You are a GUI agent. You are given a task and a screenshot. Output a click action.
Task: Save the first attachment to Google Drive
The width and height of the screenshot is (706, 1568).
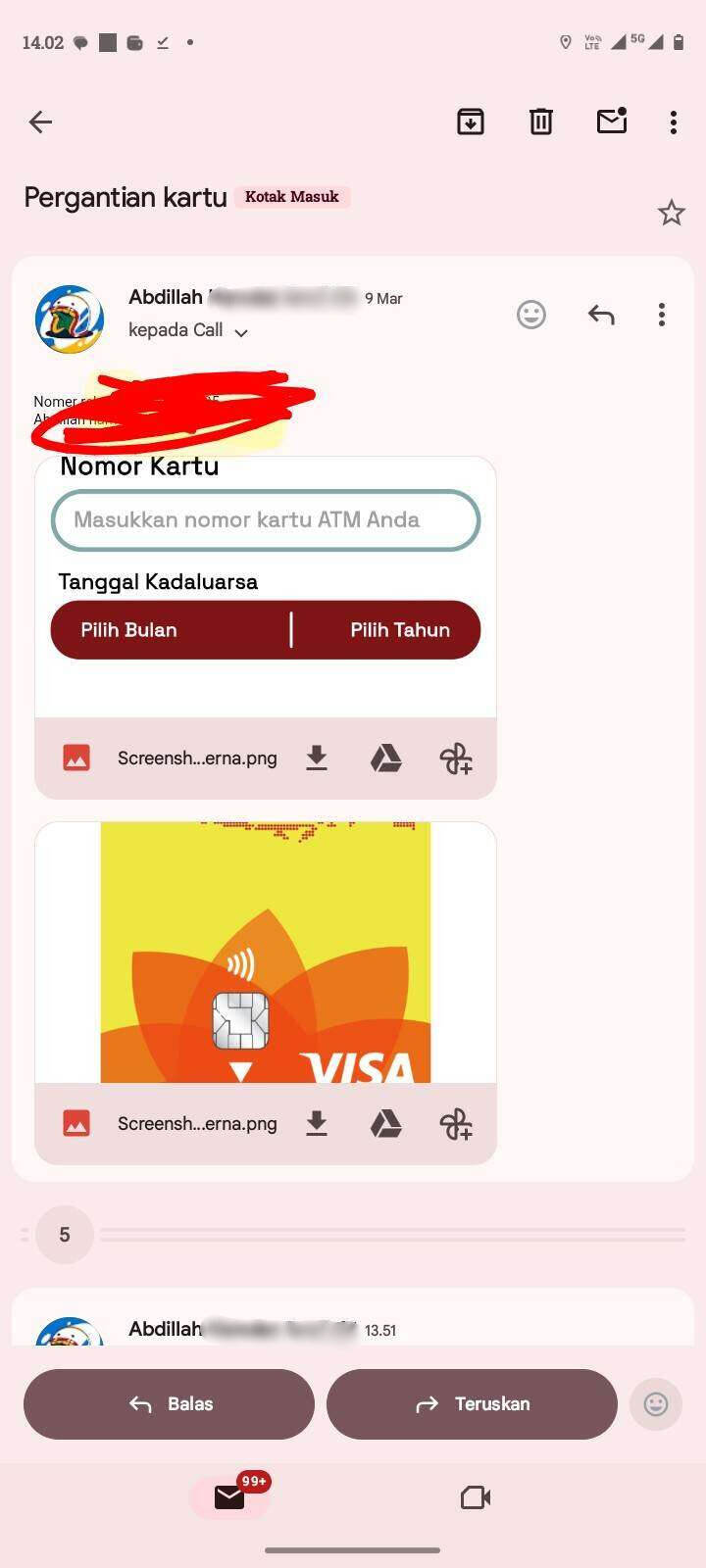[385, 758]
